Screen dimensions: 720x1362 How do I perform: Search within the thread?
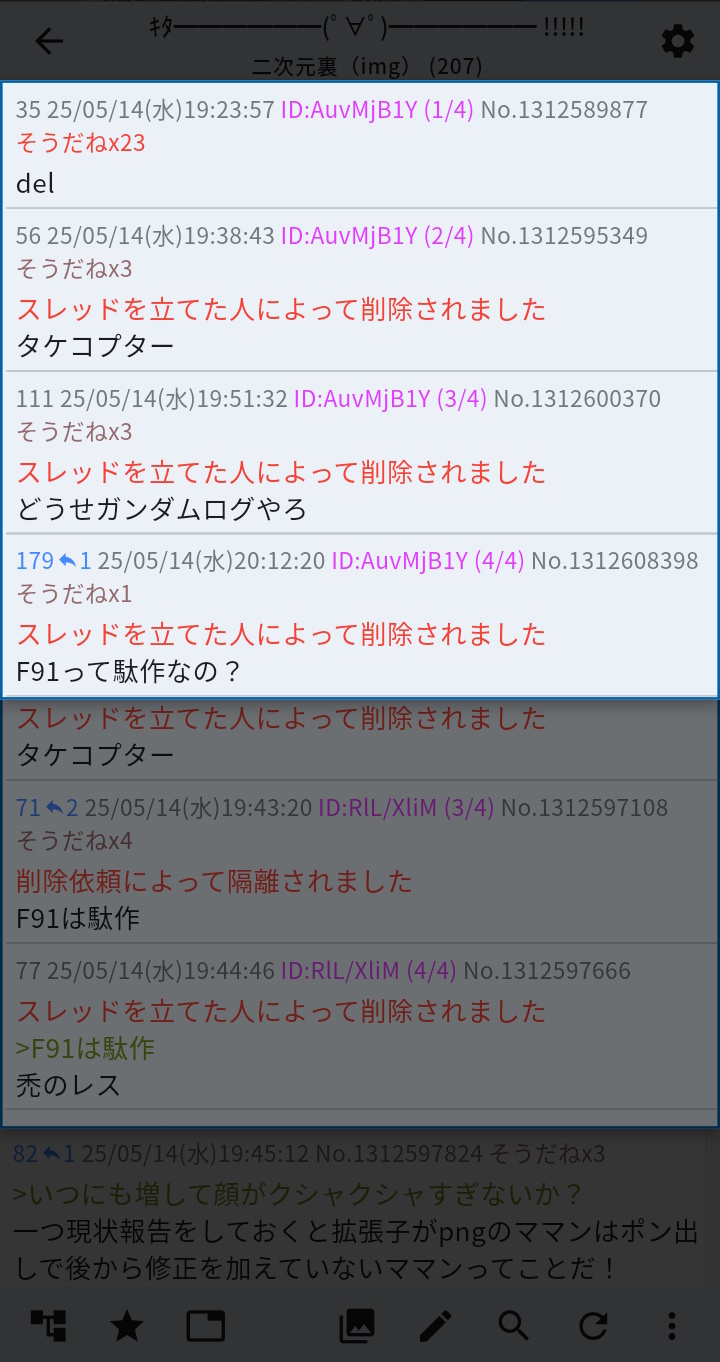(x=514, y=1326)
